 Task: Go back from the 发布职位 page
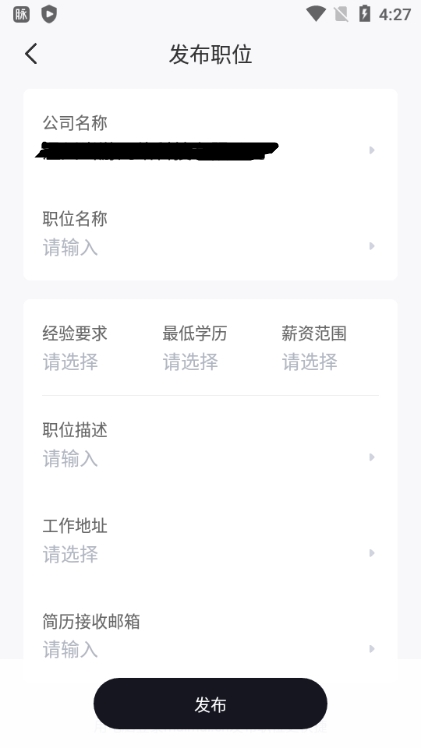pyautogui.click(x=31, y=53)
